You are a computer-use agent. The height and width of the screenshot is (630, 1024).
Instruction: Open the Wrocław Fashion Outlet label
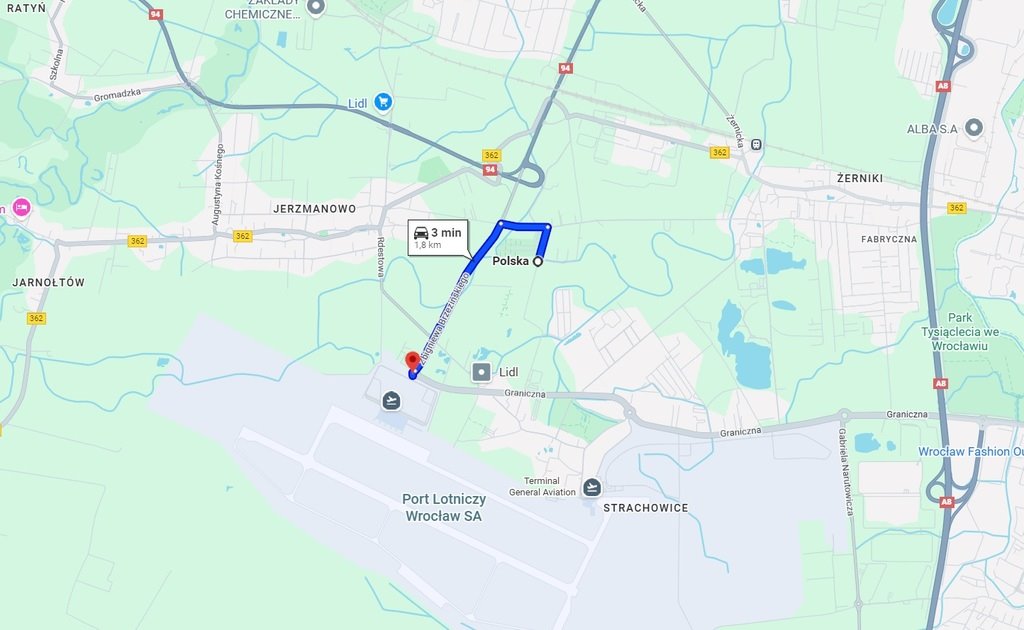[970, 452]
